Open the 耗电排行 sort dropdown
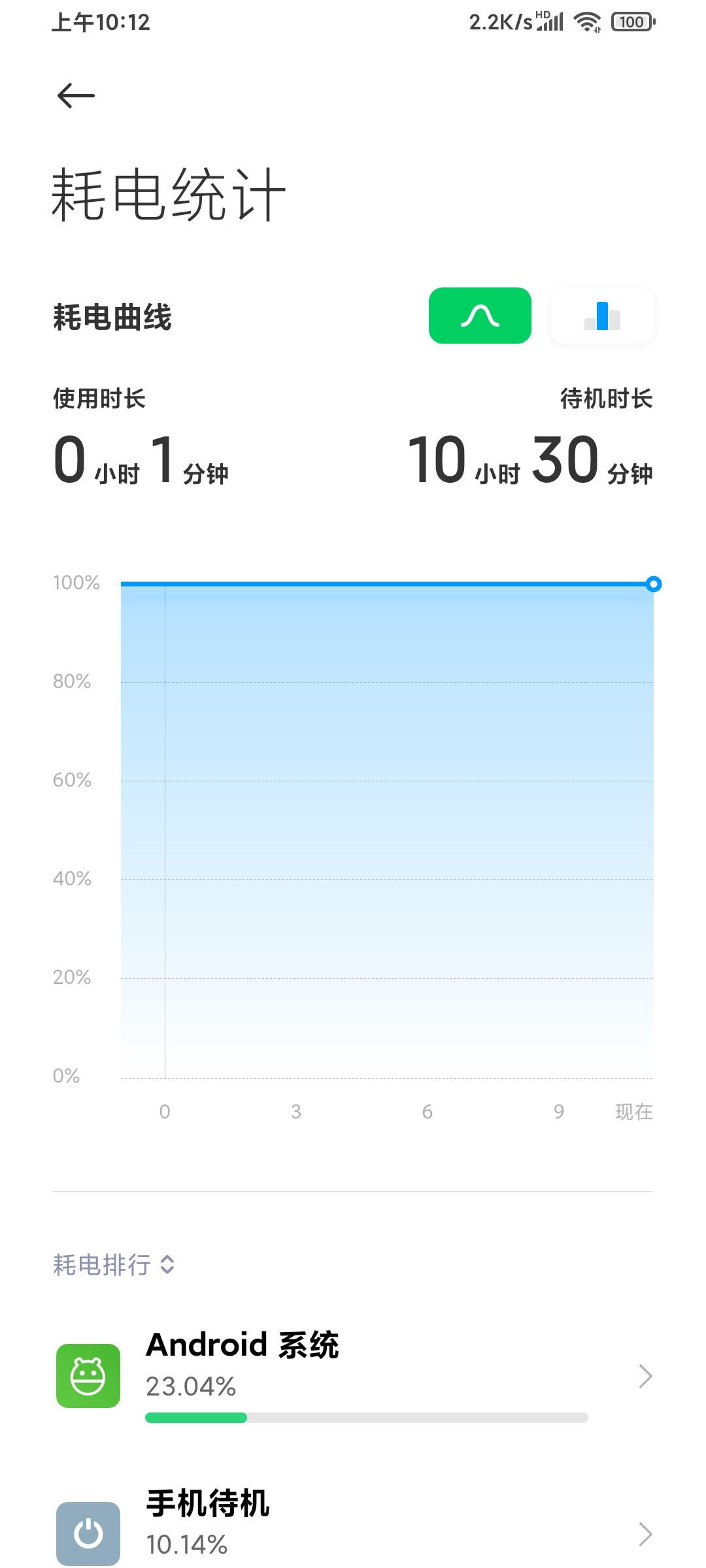 (x=114, y=1265)
